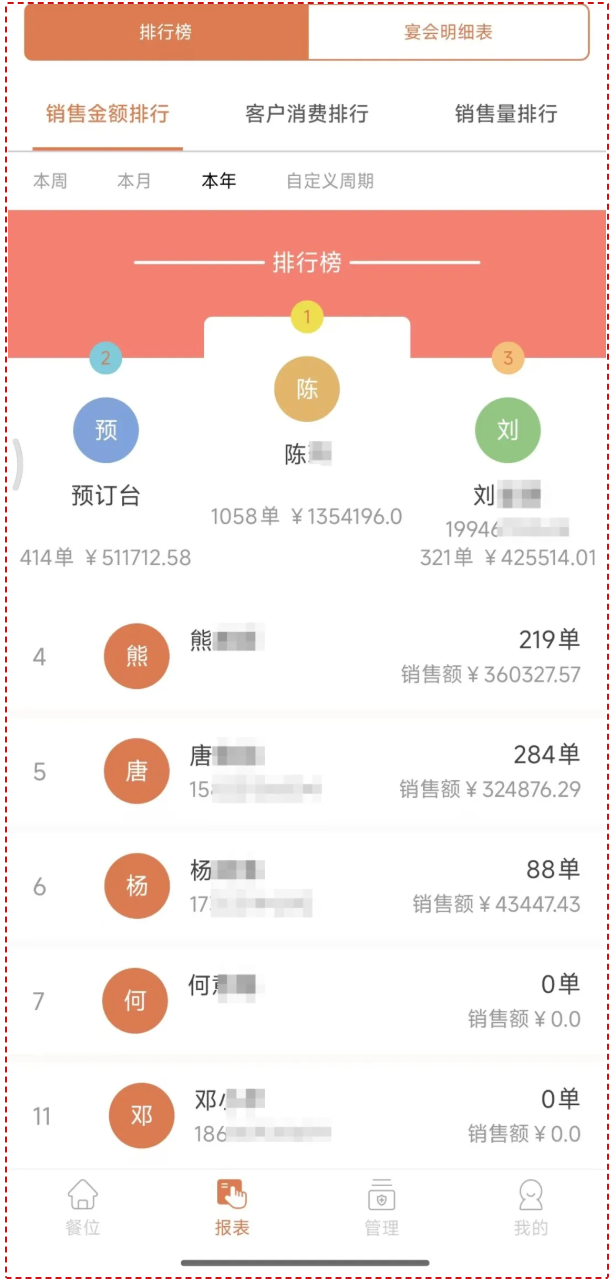This screenshot has width=614, height=1286.
Task: Switch to 客户消费排行 tab
Action: click(306, 114)
